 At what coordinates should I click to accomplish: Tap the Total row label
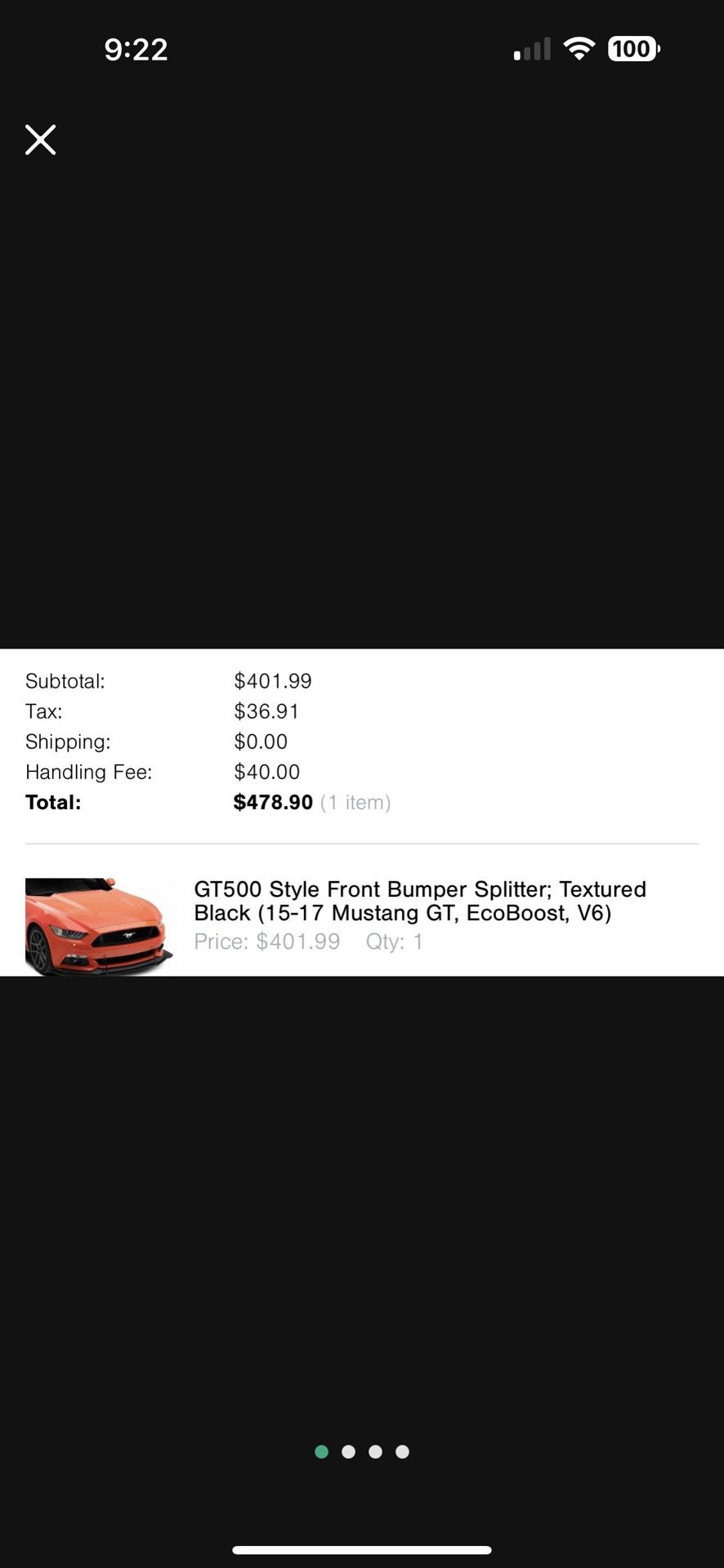pyautogui.click(x=53, y=802)
